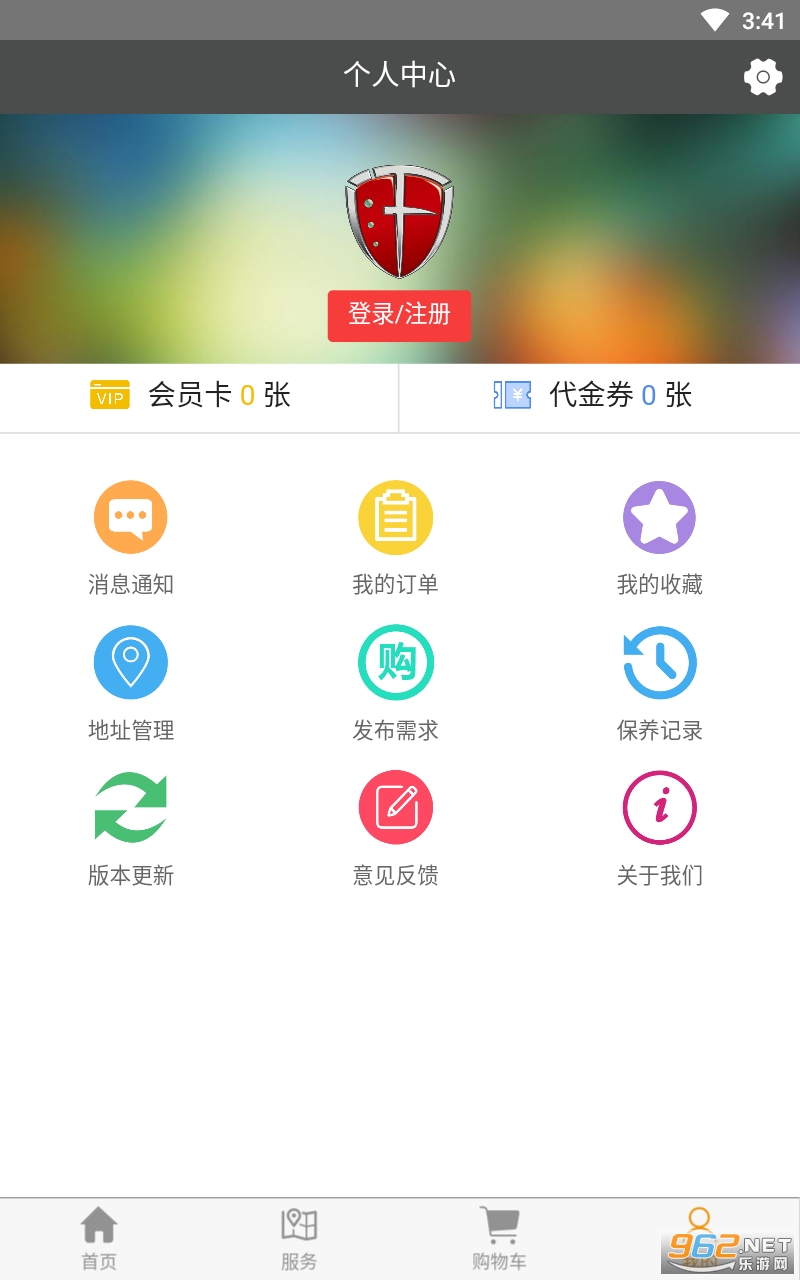Viewport: 800px width, 1280px height.
Task: Tap the avatar shield picture
Action: click(x=399, y=221)
